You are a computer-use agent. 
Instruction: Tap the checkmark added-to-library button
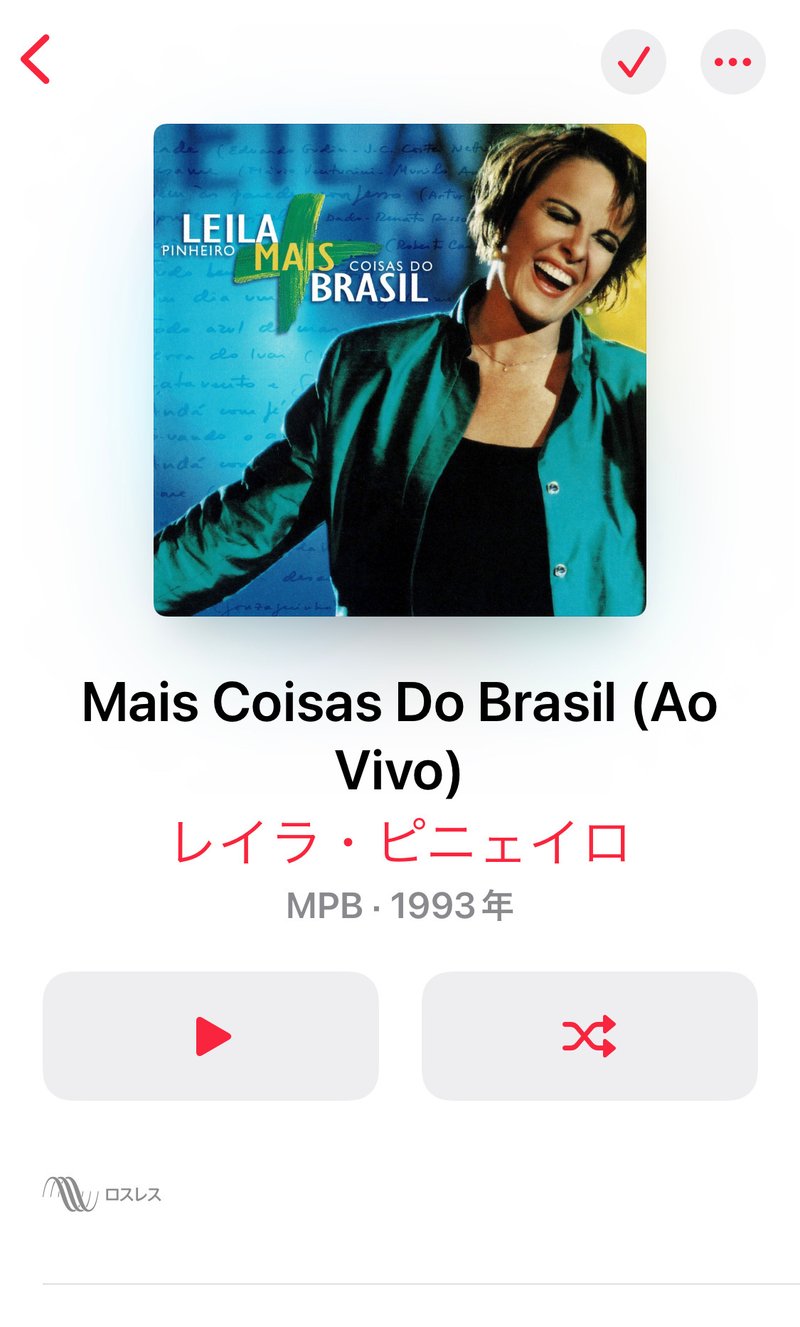[x=633, y=62]
